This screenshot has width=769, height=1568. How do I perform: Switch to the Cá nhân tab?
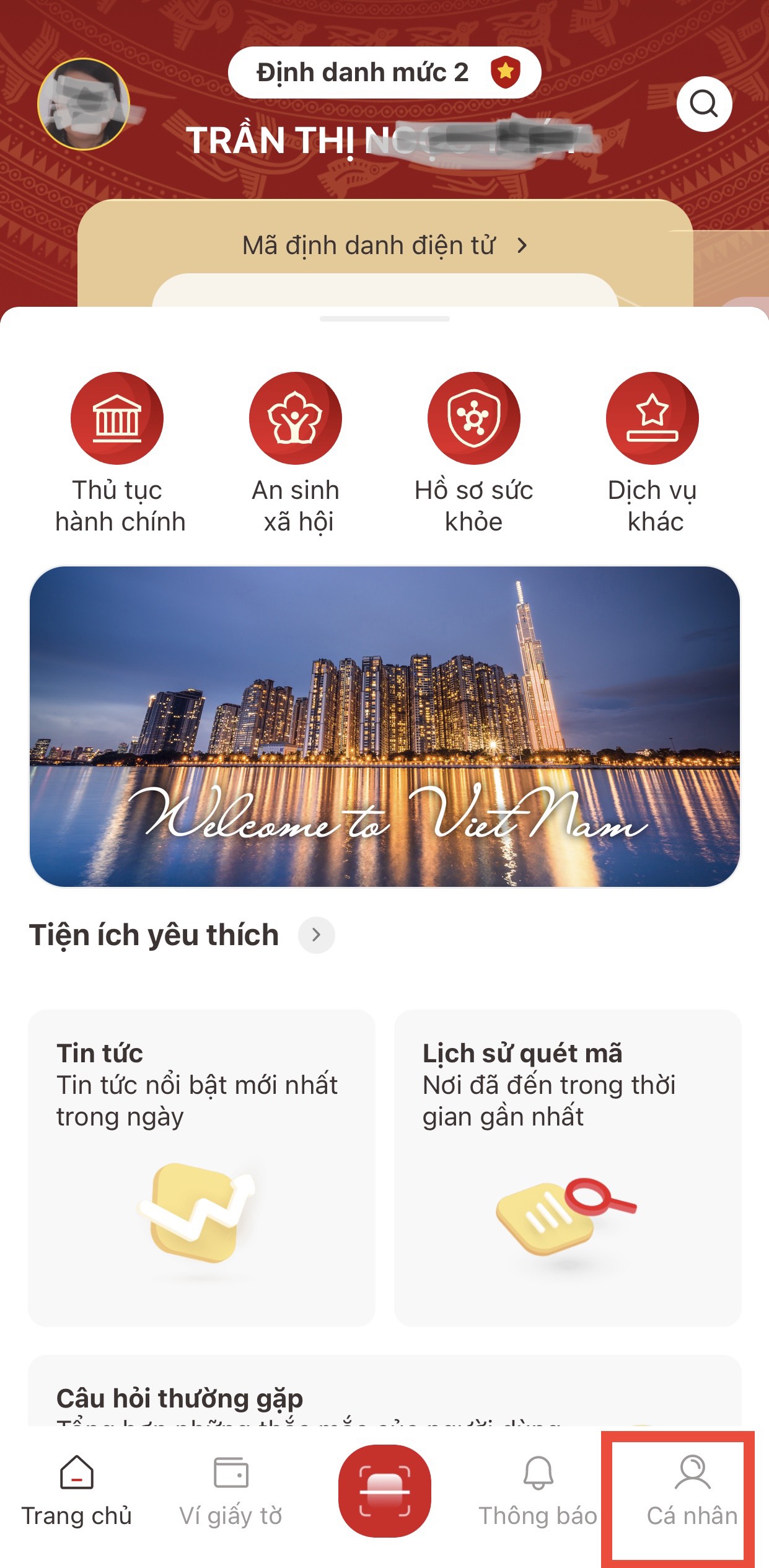pos(692,1491)
